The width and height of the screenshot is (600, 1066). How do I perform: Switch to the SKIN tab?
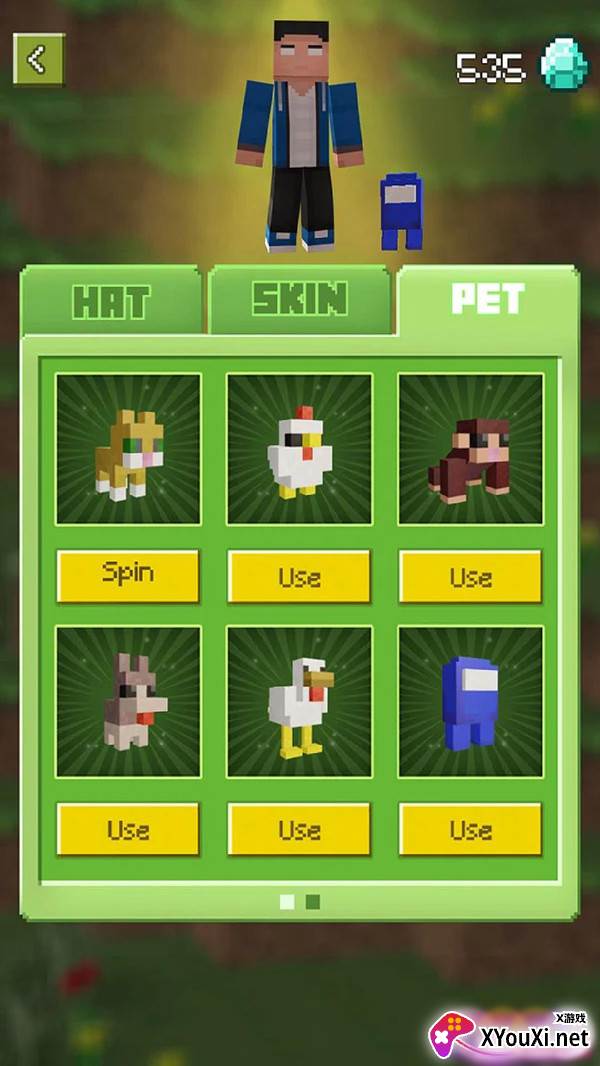(x=299, y=299)
